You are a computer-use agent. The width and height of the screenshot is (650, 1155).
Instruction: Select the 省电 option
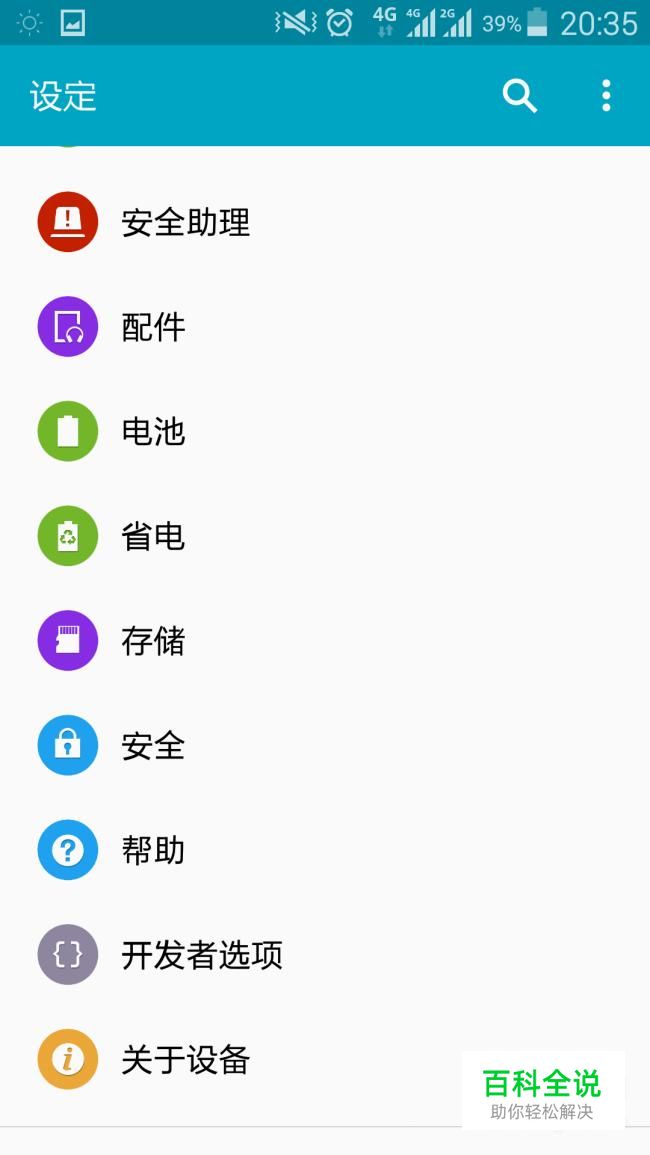(x=154, y=537)
